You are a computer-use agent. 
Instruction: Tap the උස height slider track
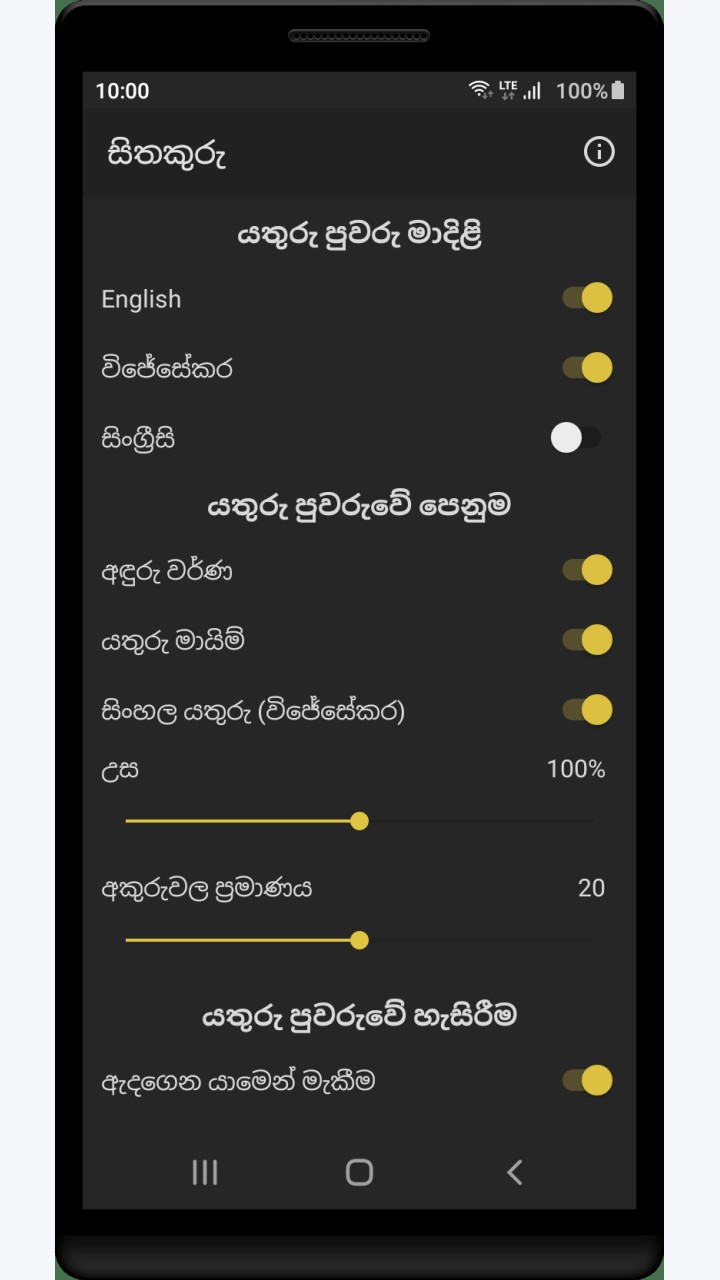359,821
